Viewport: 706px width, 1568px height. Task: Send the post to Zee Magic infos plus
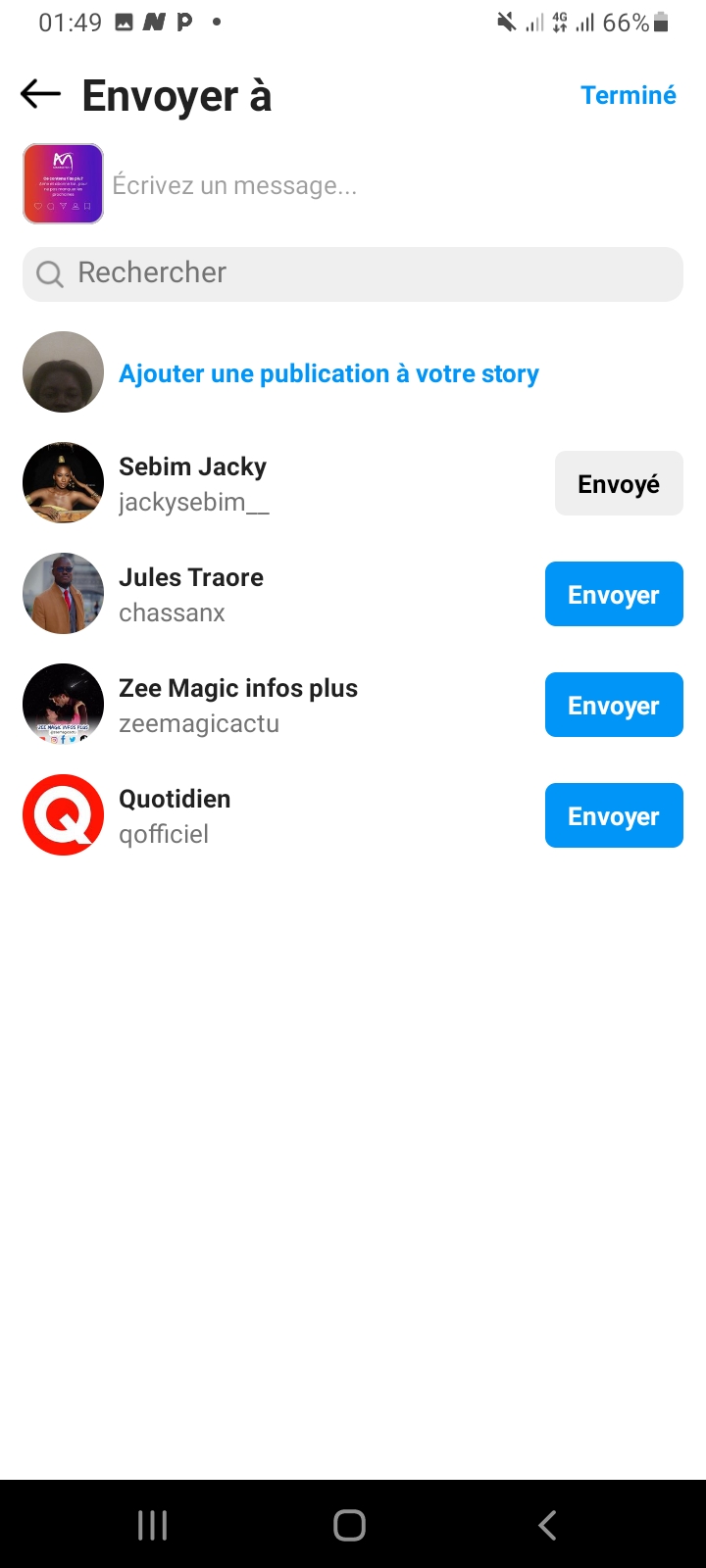click(x=613, y=706)
